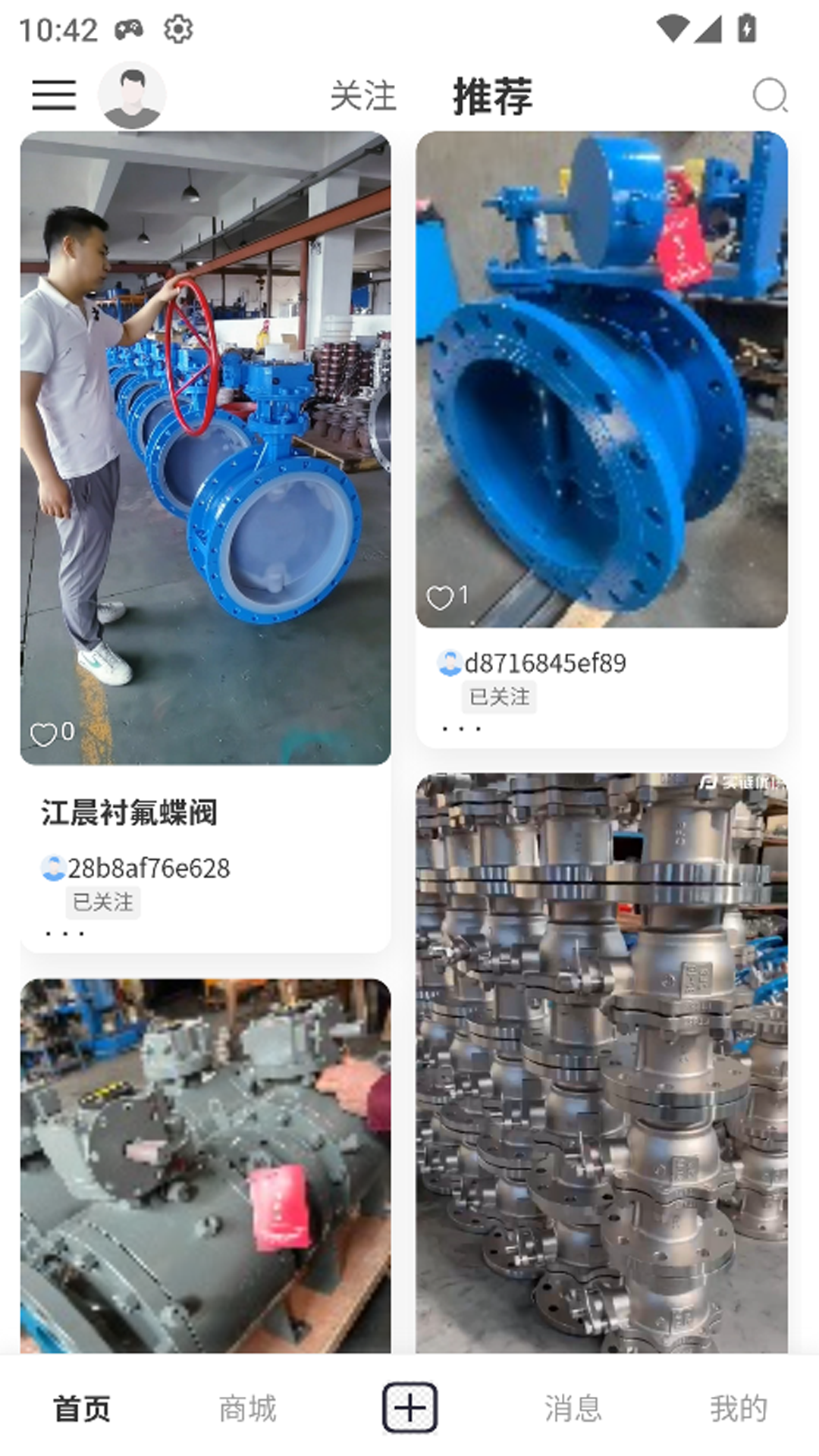The height and width of the screenshot is (1456, 819).
Task: Toggle 已关注 follow status under 江晨衬氟蝶阀
Action: click(x=105, y=902)
